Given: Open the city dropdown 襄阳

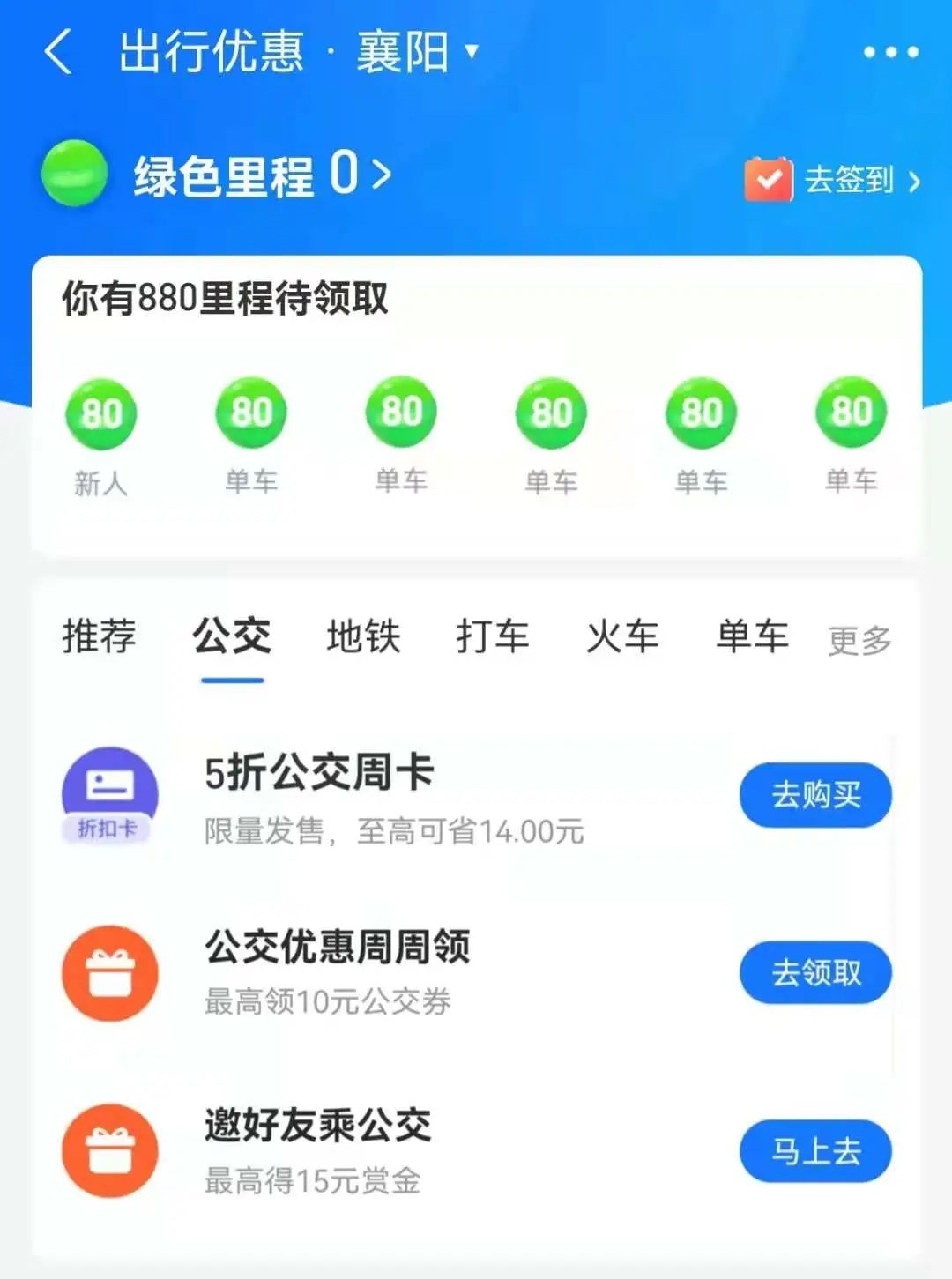Looking at the screenshot, I should point(416,52).
